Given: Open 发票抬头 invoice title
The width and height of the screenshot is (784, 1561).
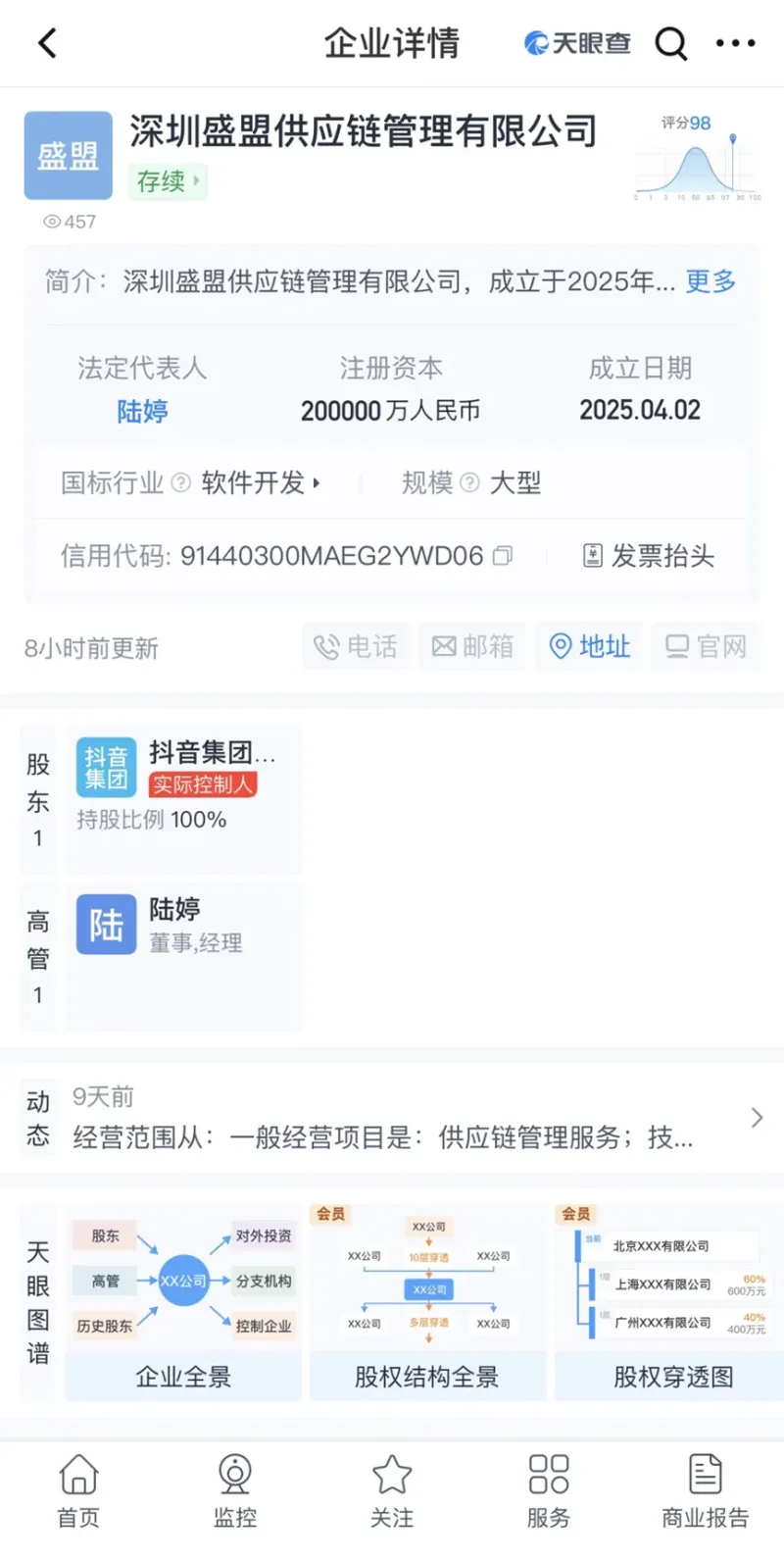Looking at the screenshot, I should pos(649,556).
